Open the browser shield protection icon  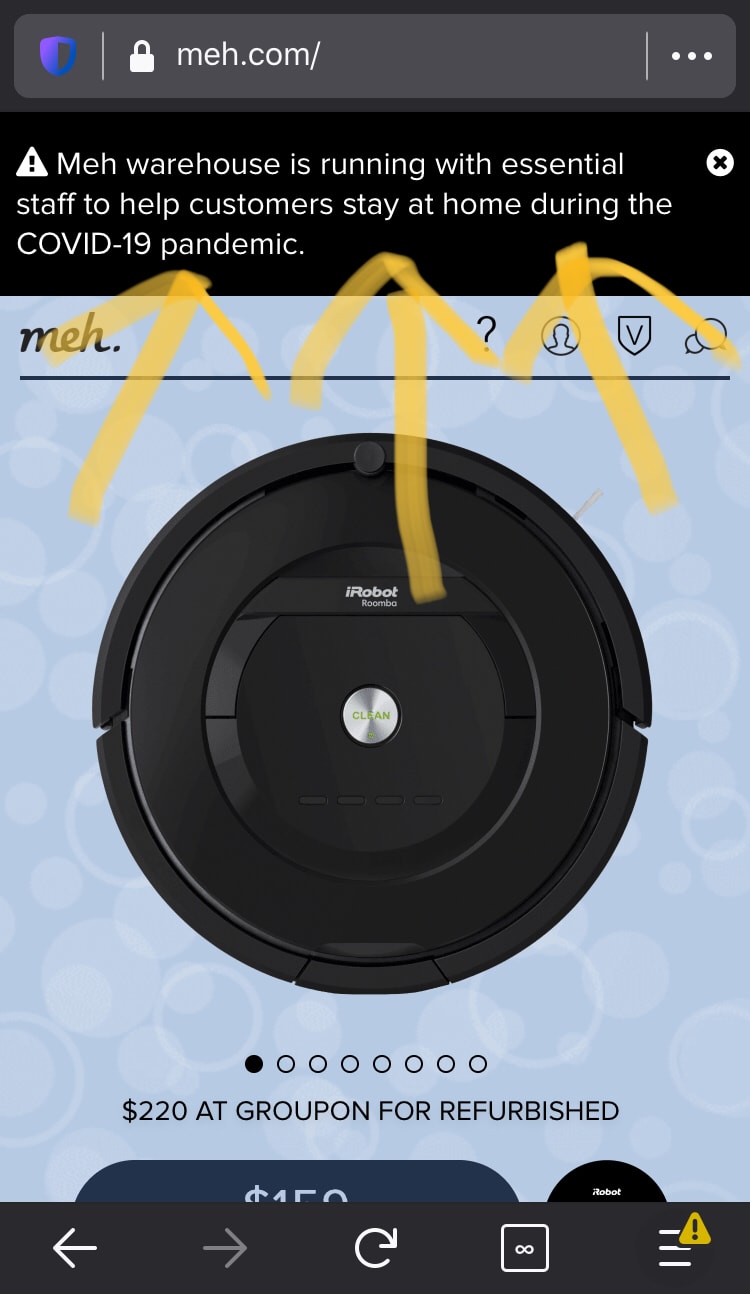(57, 55)
